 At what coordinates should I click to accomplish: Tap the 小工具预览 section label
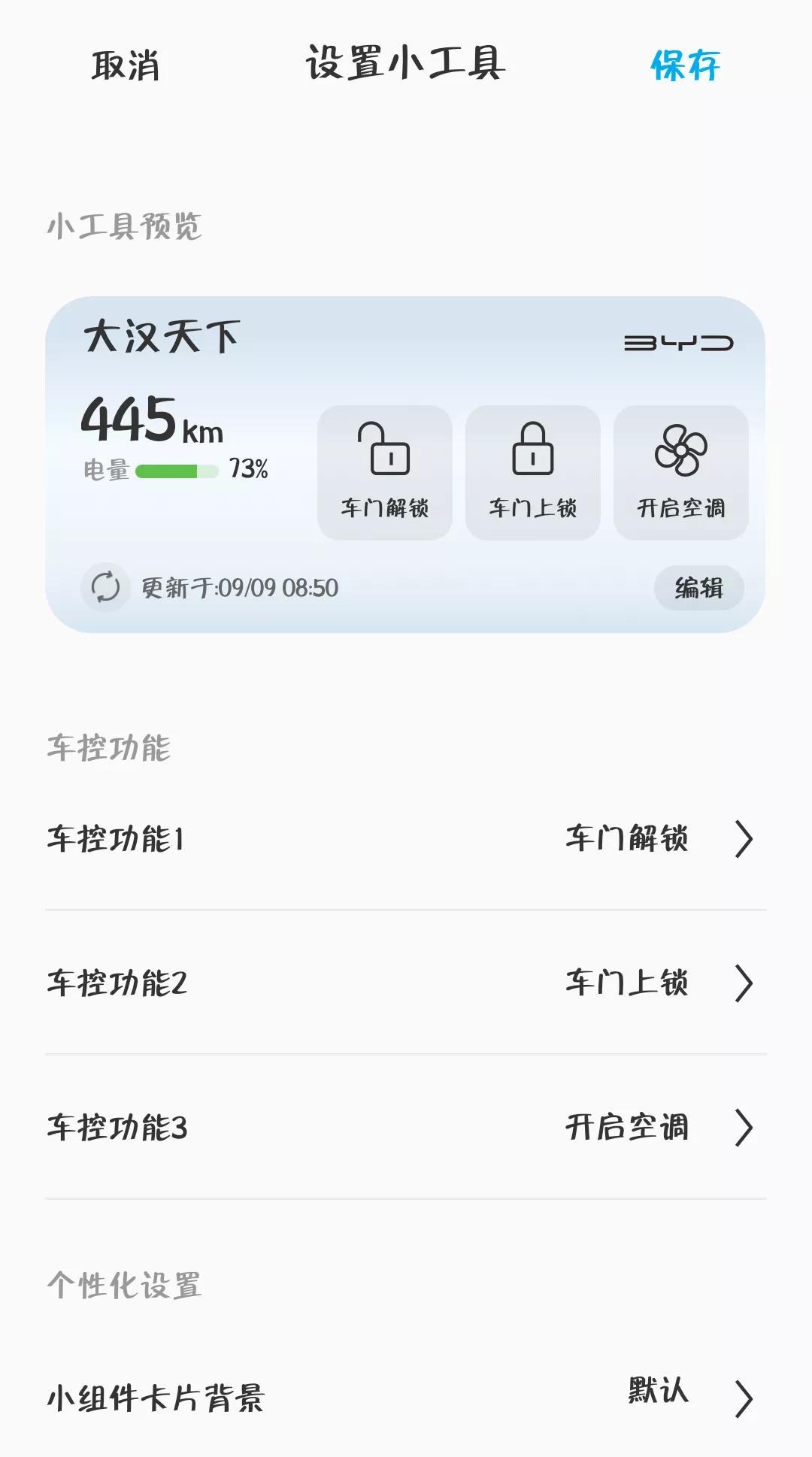click(x=128, y=224)
